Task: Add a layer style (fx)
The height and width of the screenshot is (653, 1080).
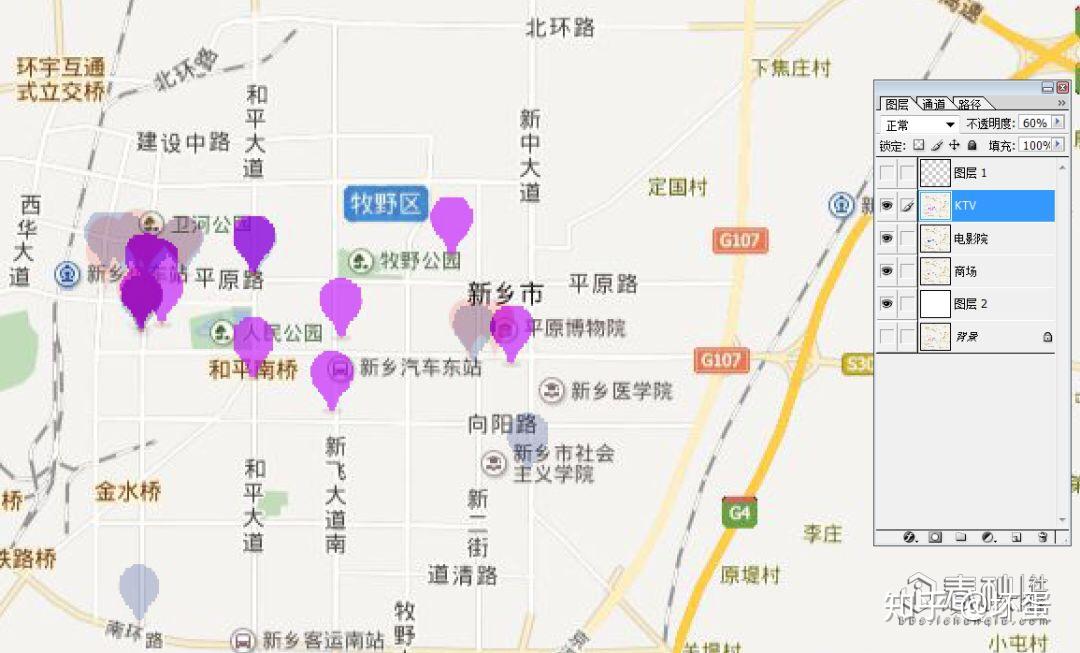Action: click(x=909, y=537)
